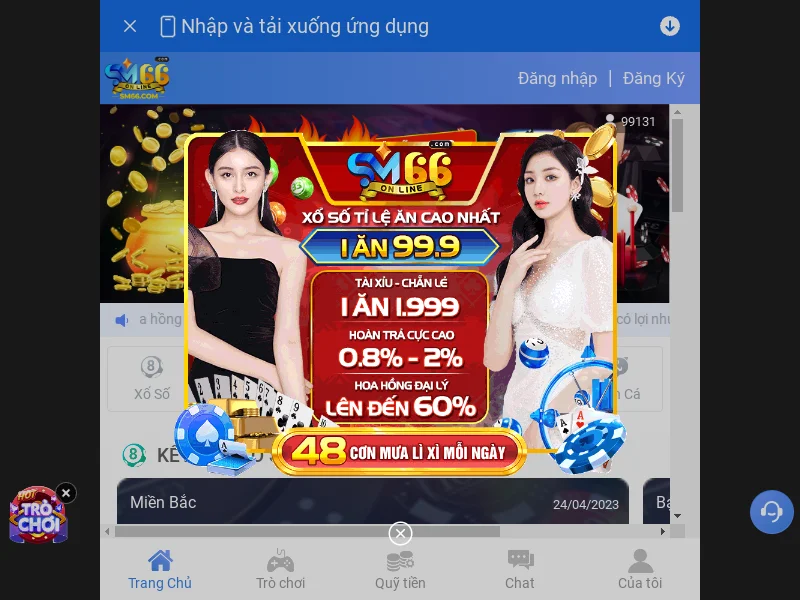Switch to the Trò chơi tab
Viewport: 800px width, 600px height.
280,570
